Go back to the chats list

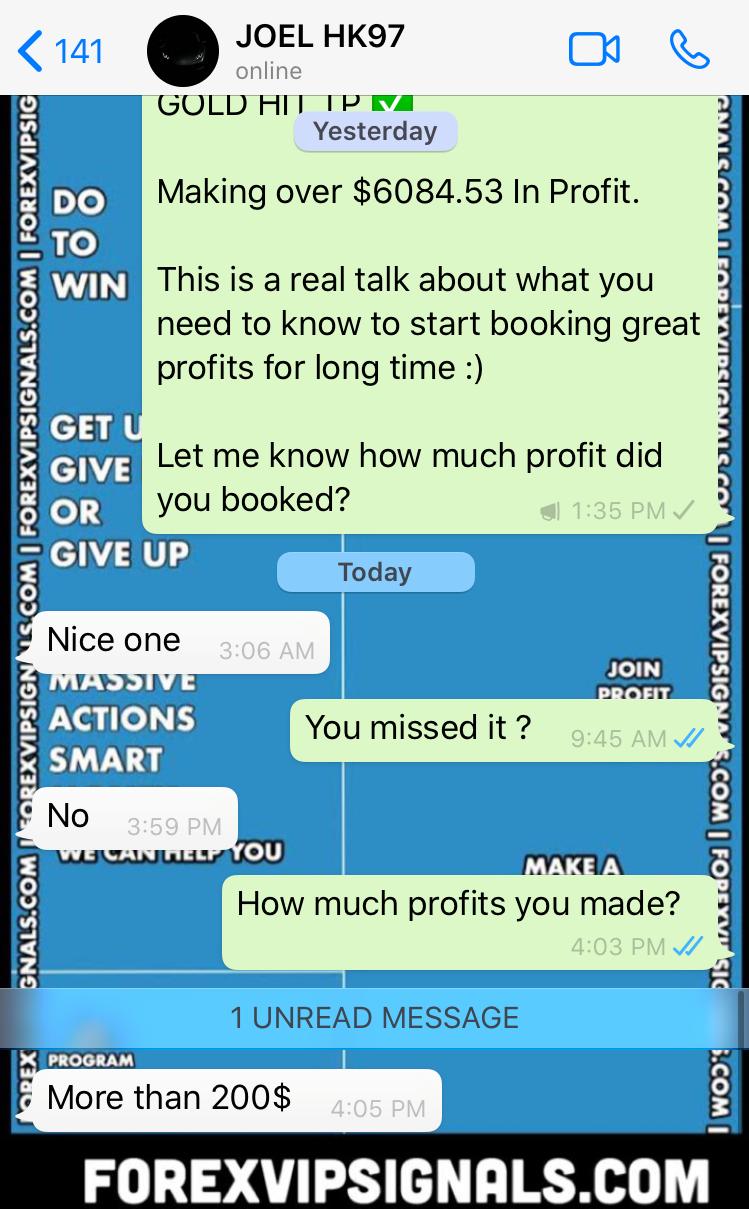click(x=58, y=50)
